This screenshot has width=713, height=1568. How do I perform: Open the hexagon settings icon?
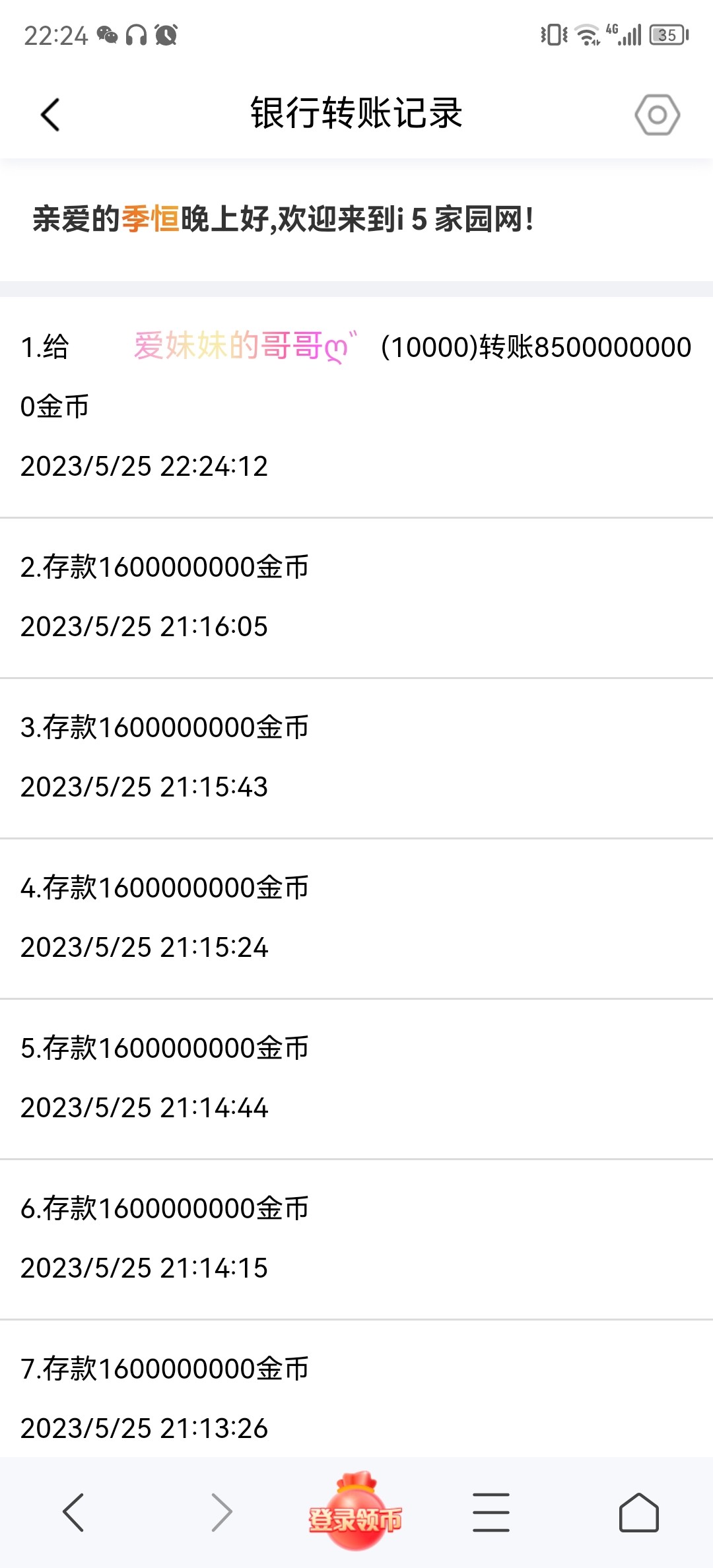(x=657, y=115)
